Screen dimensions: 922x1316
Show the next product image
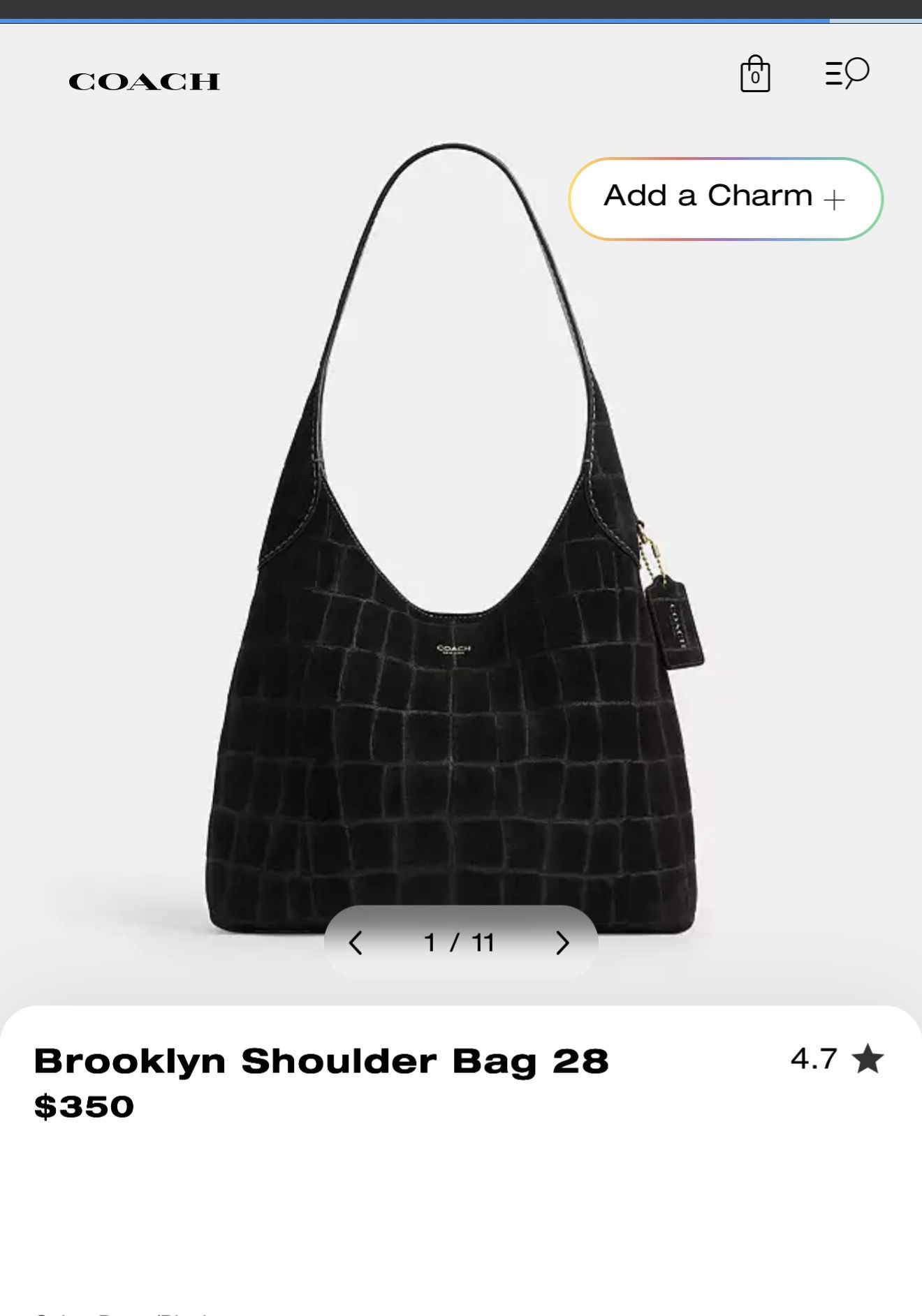click(562, 942)
